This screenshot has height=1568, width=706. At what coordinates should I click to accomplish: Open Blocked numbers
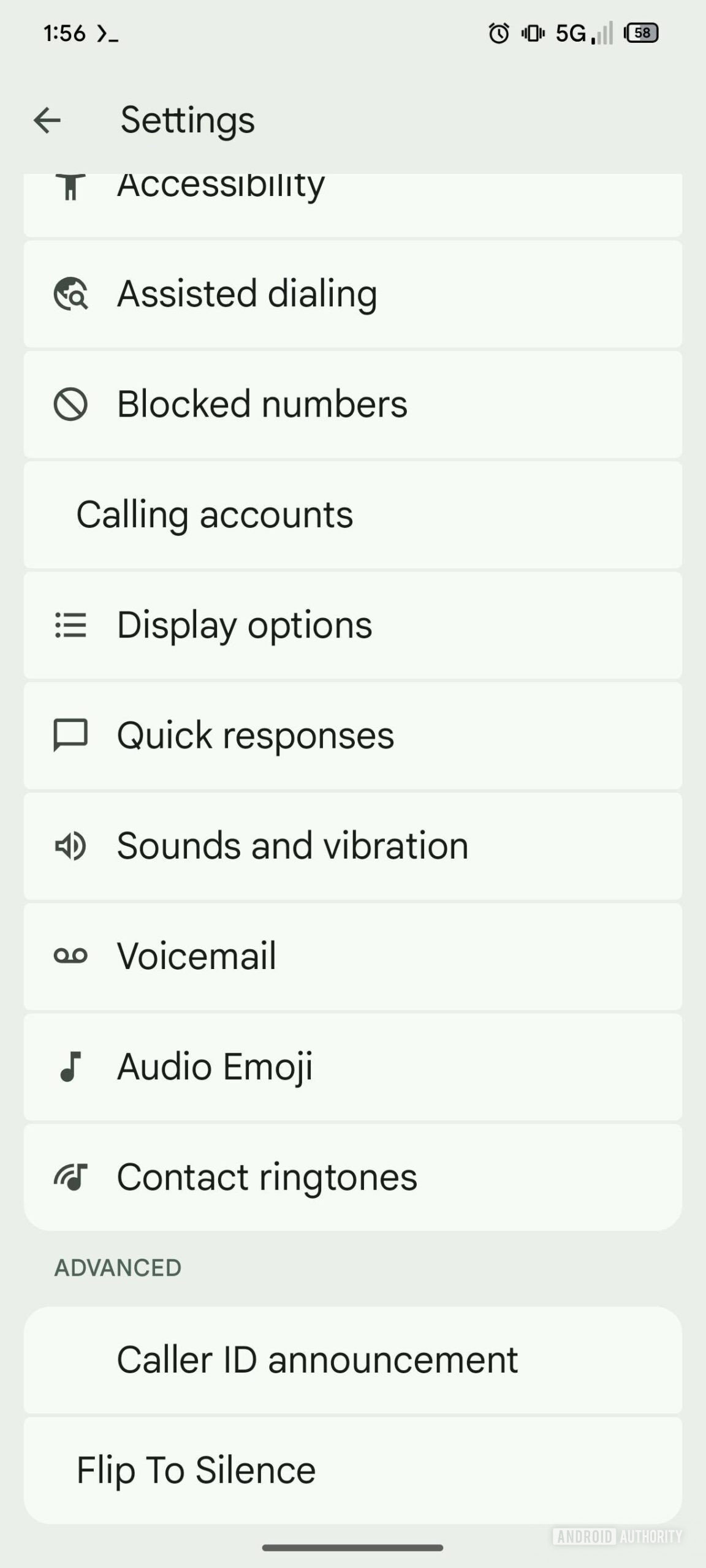(x=352, y=404)
